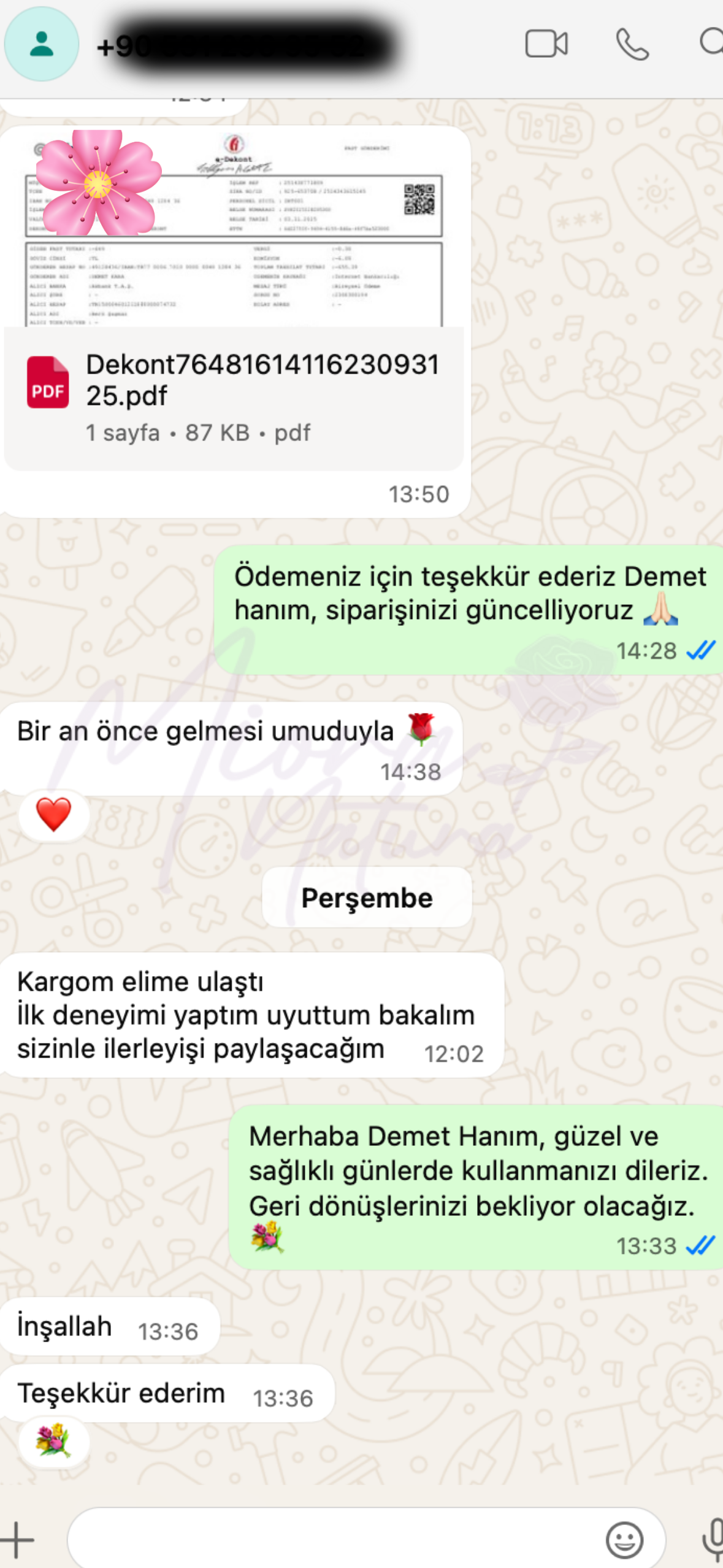723x1568 pixels.
Task: Start a voice call from the header
Action: tap(632, 44)
